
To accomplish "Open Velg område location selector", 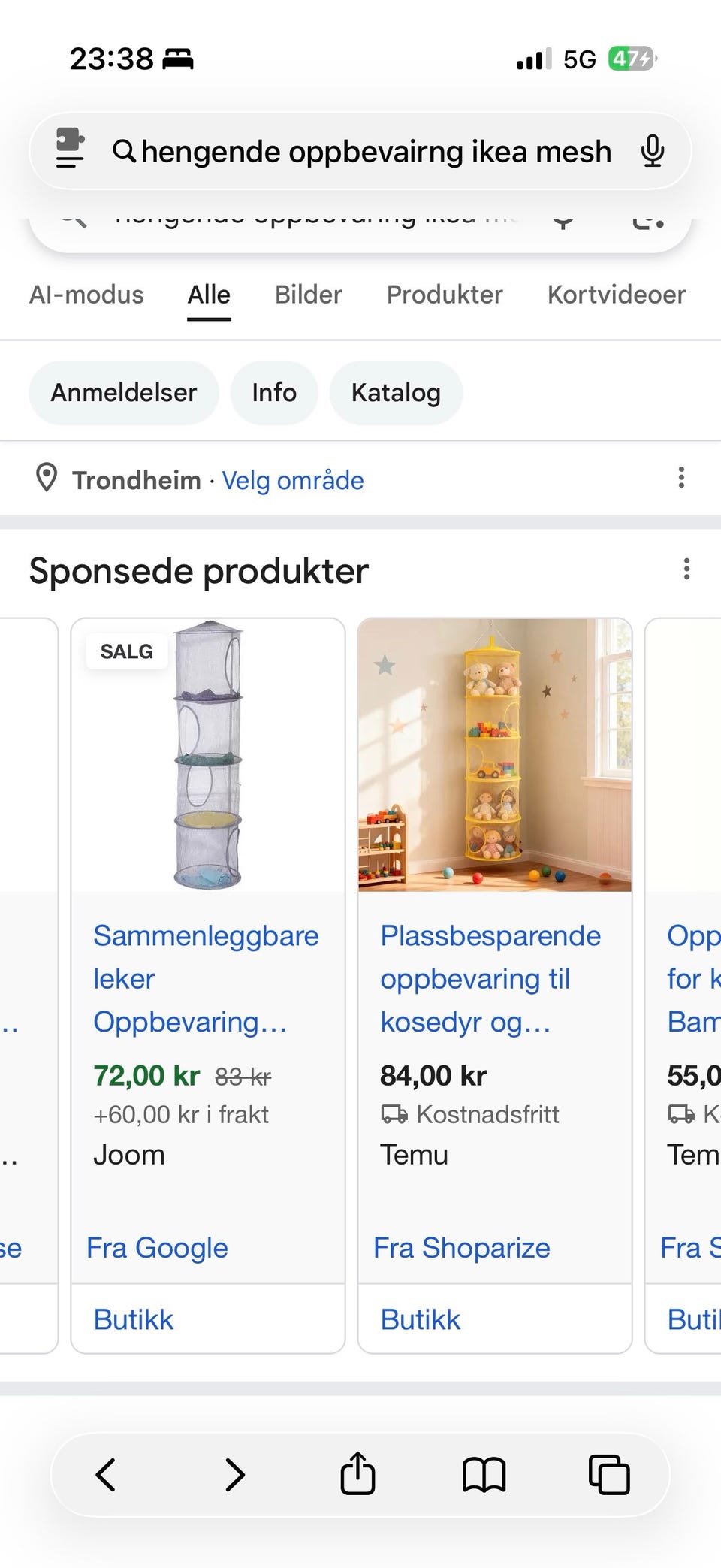I will [x=292, y=479].
